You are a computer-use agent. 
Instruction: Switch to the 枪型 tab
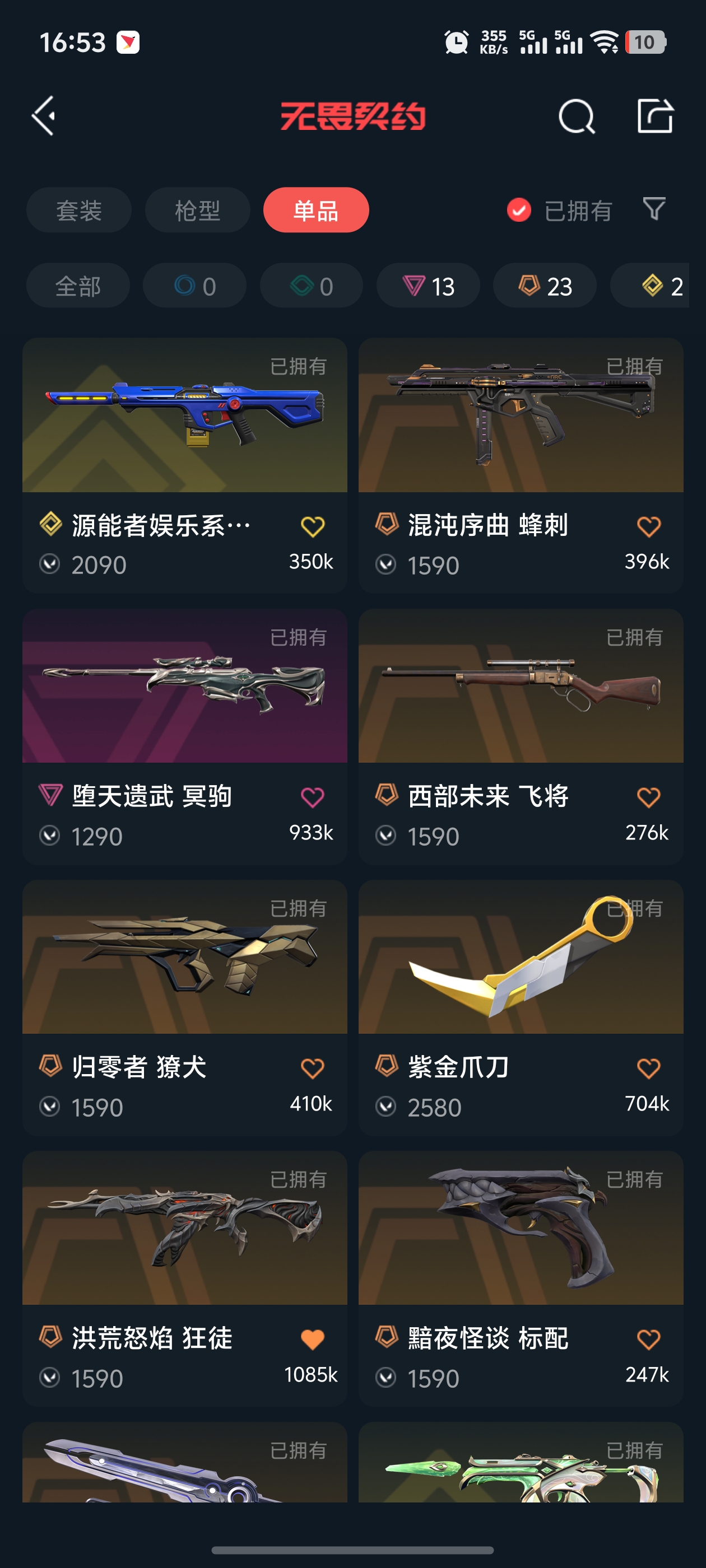point(196,210)
